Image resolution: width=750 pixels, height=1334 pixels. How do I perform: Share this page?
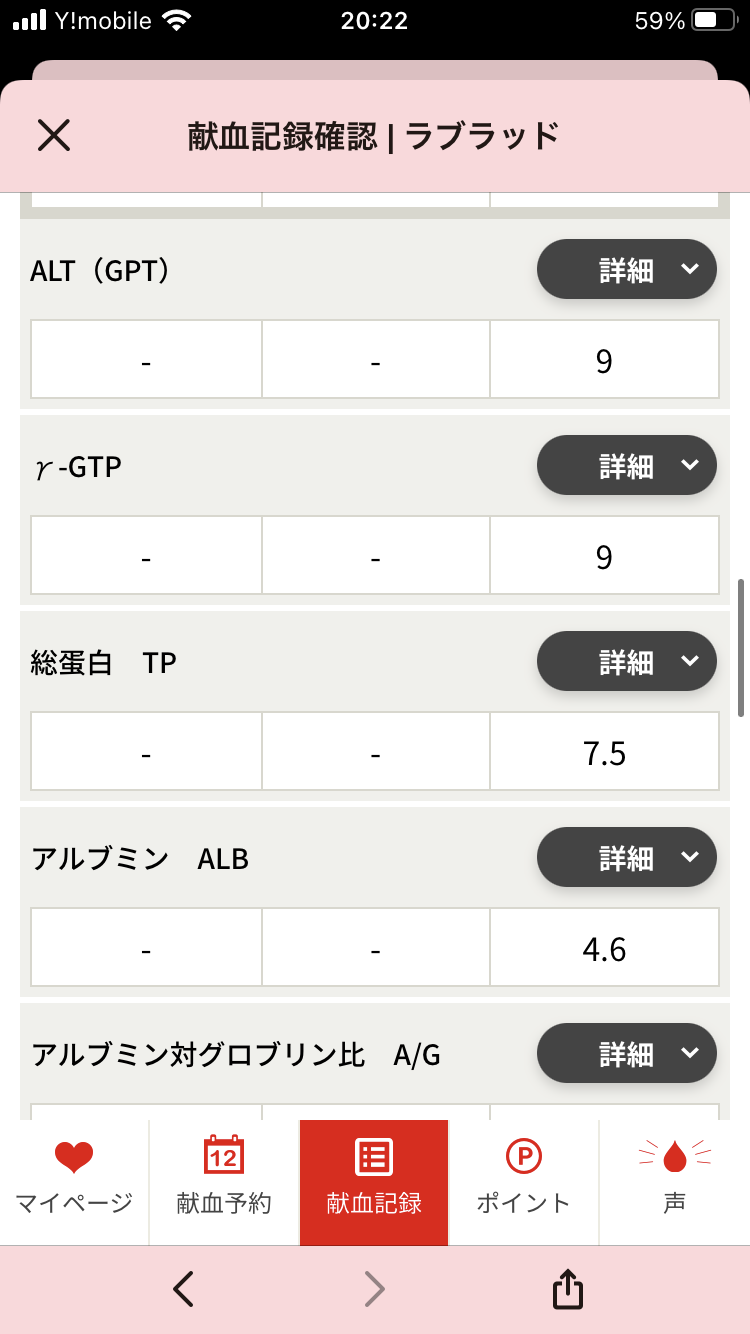(567, 1288)
